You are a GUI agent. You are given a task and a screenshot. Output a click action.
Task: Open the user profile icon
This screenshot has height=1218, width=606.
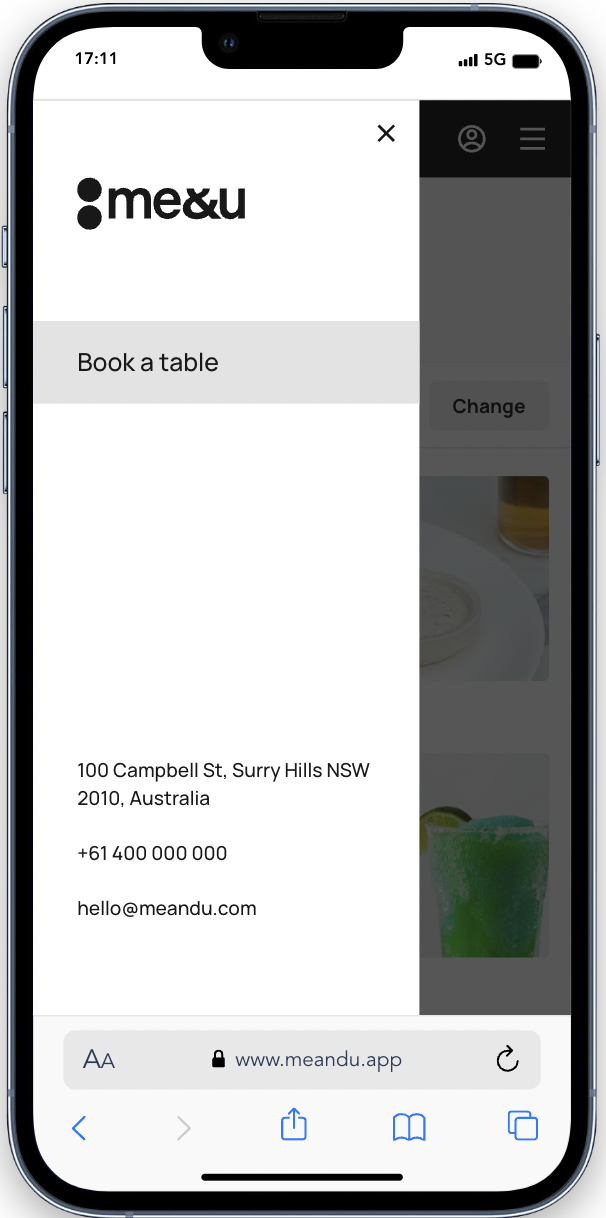[x=472, y=139]
